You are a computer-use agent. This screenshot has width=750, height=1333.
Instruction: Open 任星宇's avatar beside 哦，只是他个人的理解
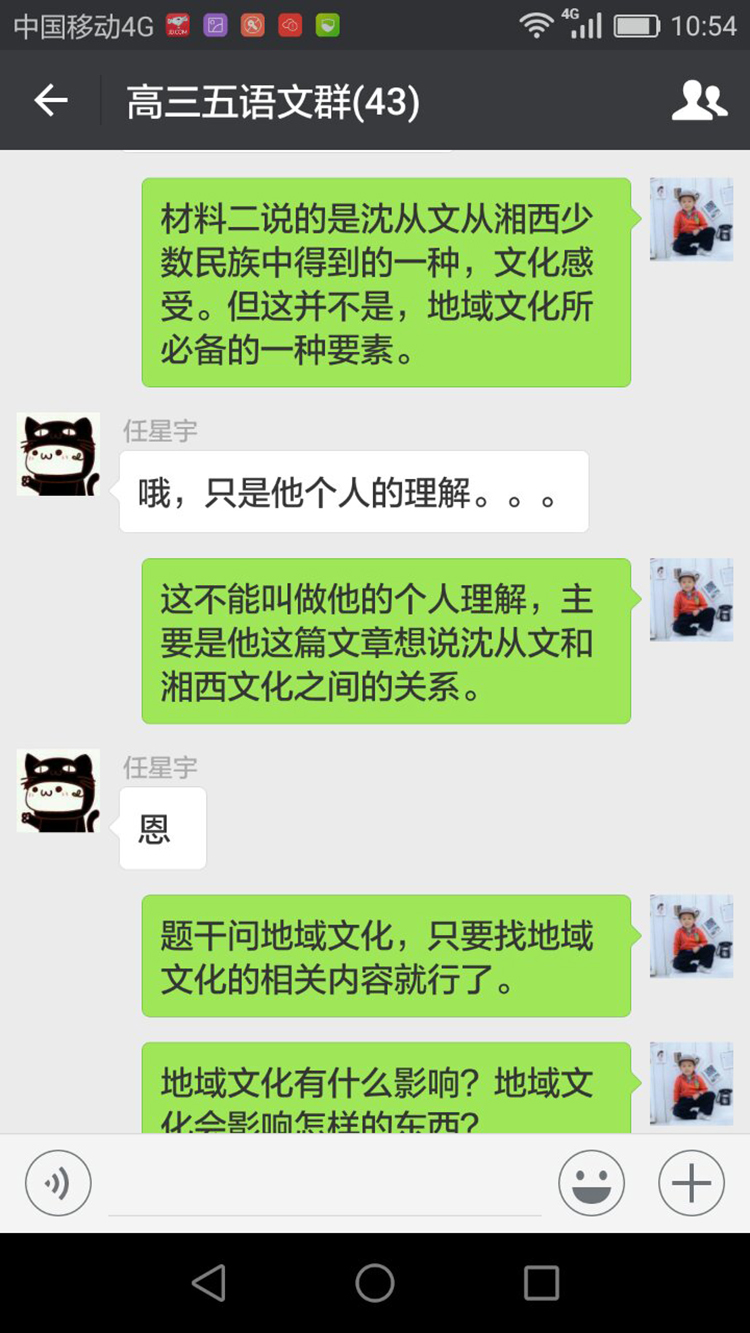pos(58,454)
